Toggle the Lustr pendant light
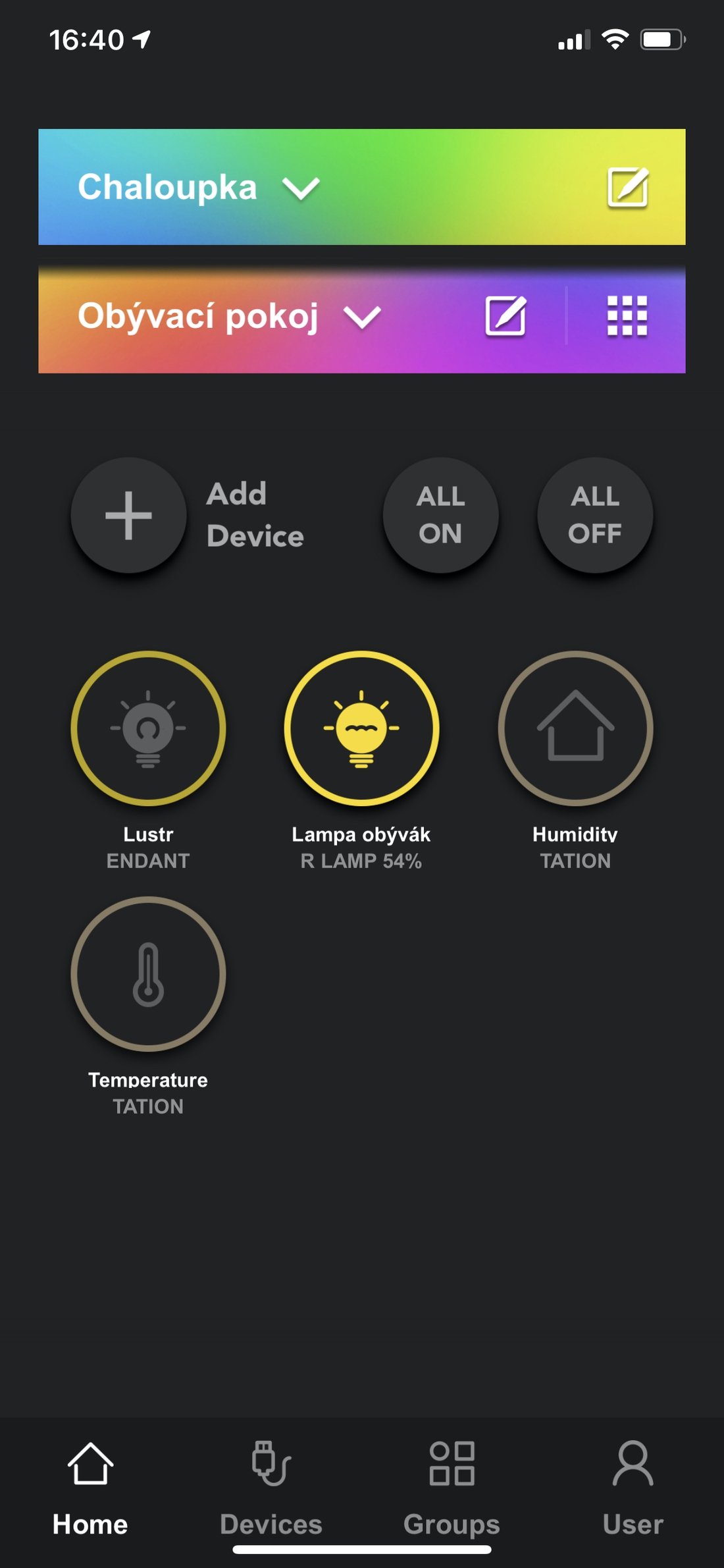This screenshot has width=724, height=1568. pyautogui.click(x=148, y=728)
